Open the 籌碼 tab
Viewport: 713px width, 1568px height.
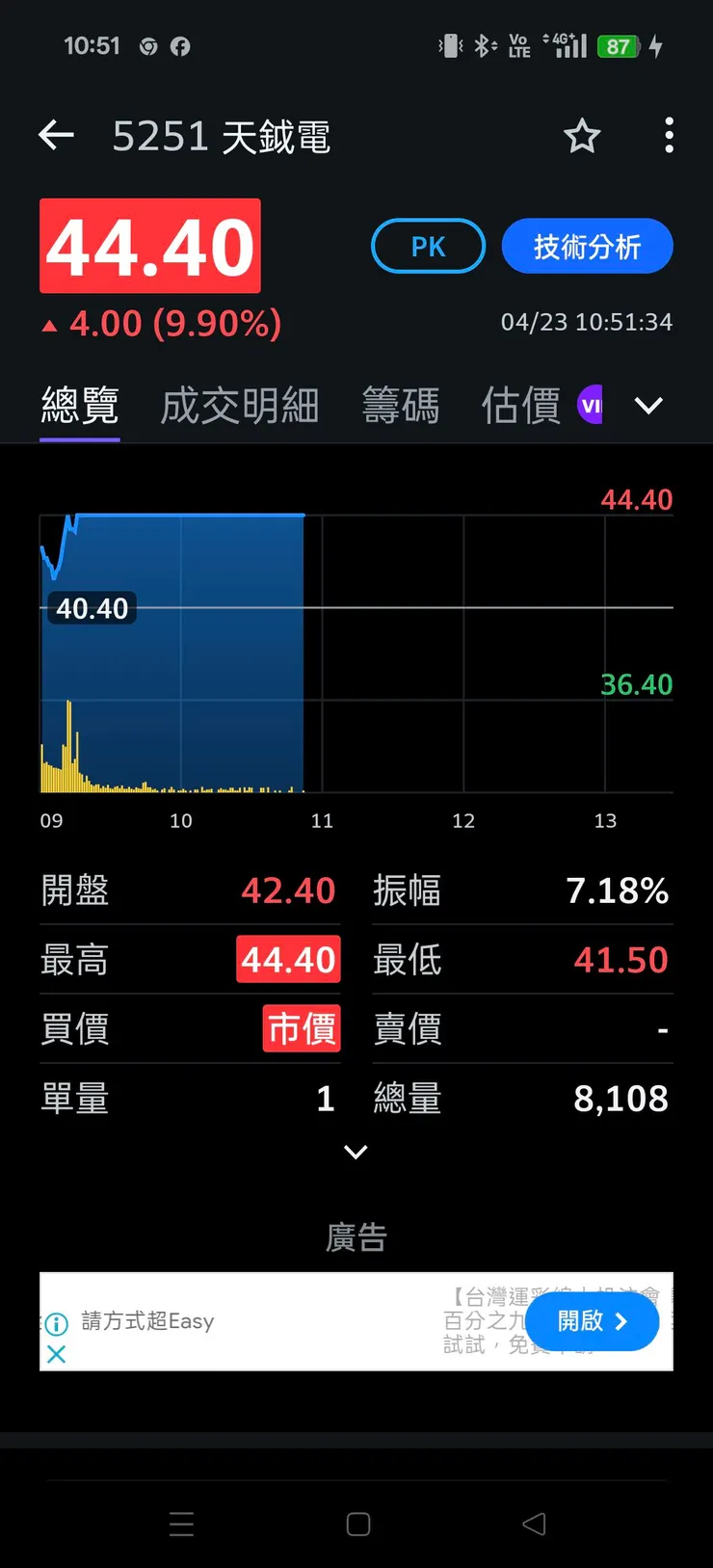point(401,405)
